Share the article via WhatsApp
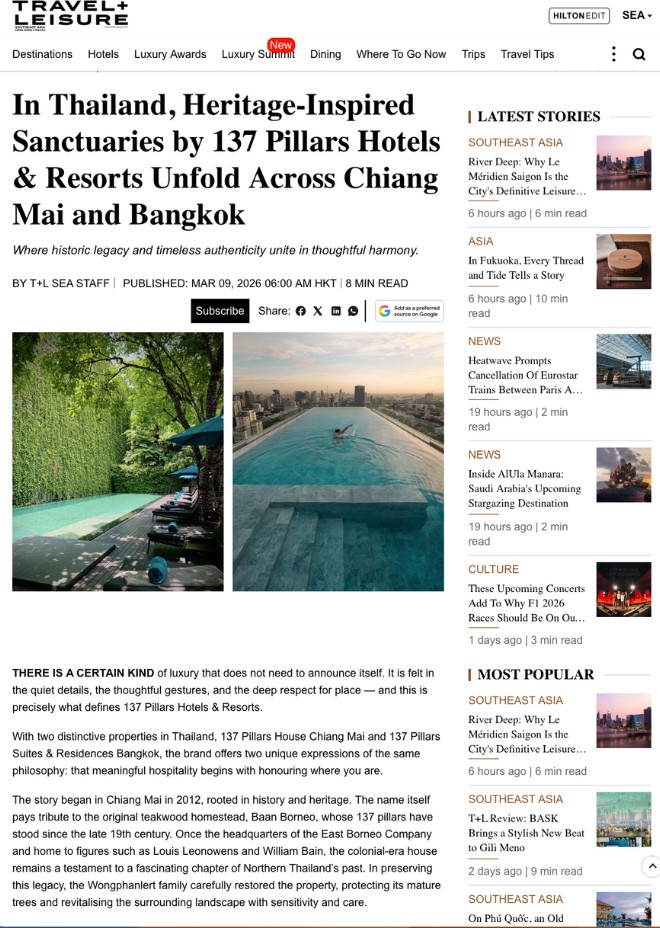The height and width of the screenshot is (928, 660). pyautogui.click(x=353, y=311)
